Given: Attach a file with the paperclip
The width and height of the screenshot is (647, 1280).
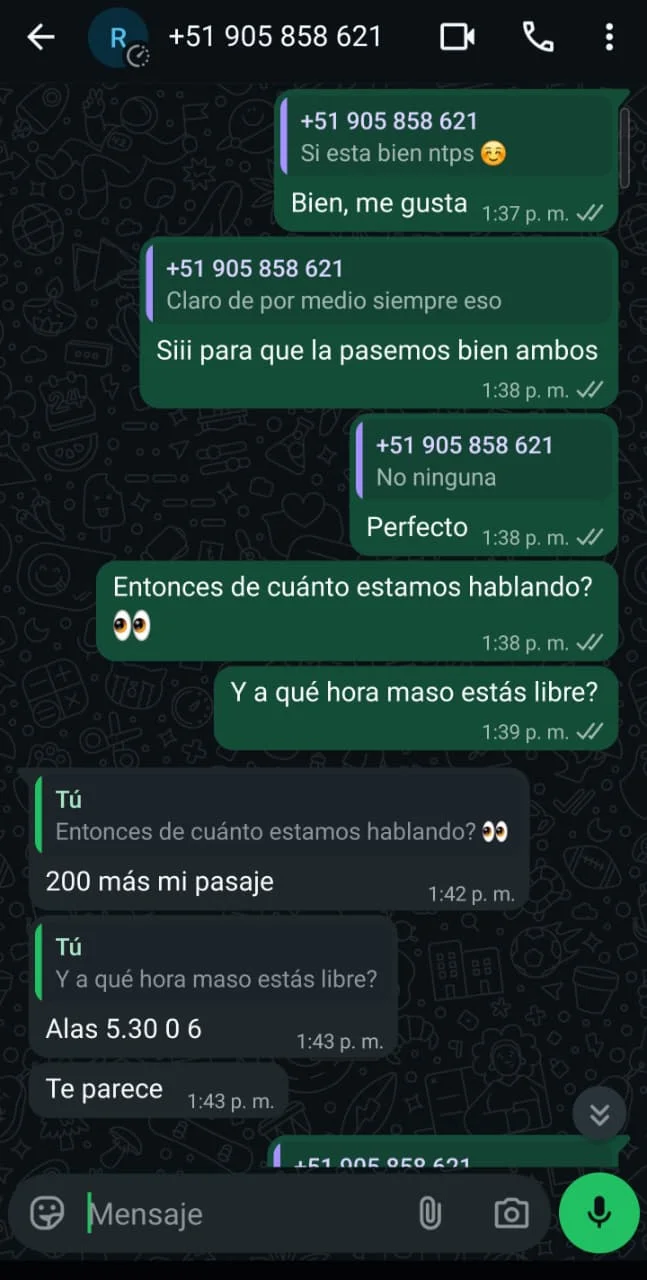Looking at the screenshot, I should point(429,1214).
